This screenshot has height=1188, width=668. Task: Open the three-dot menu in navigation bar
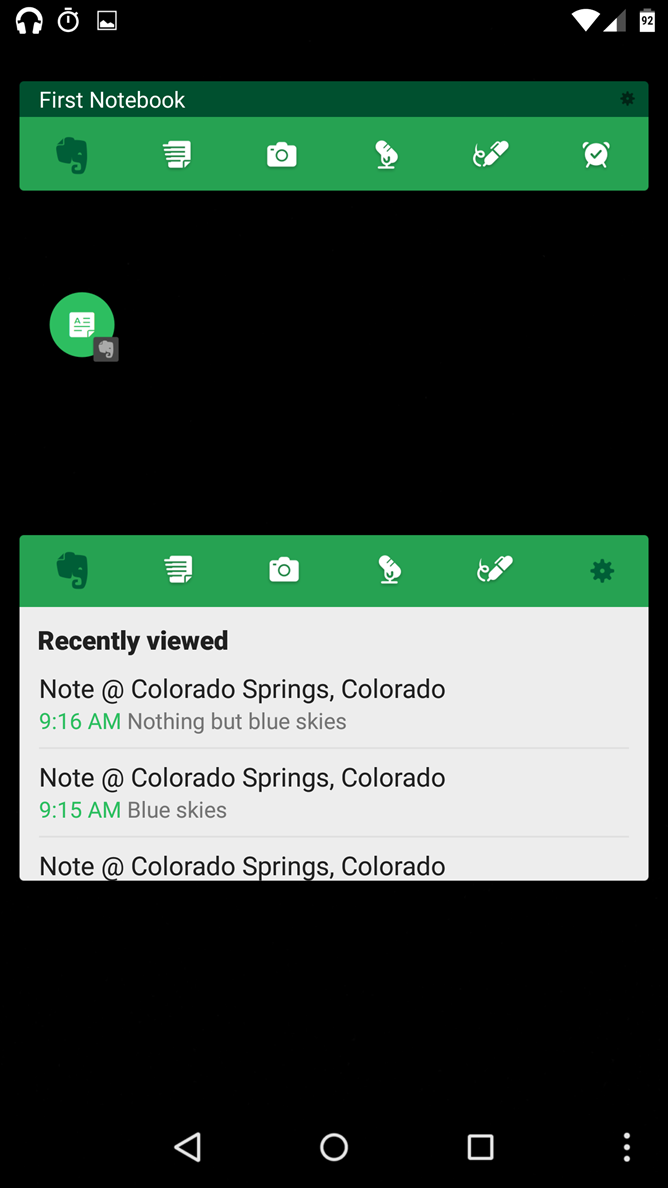click(x=626, y=1147)
